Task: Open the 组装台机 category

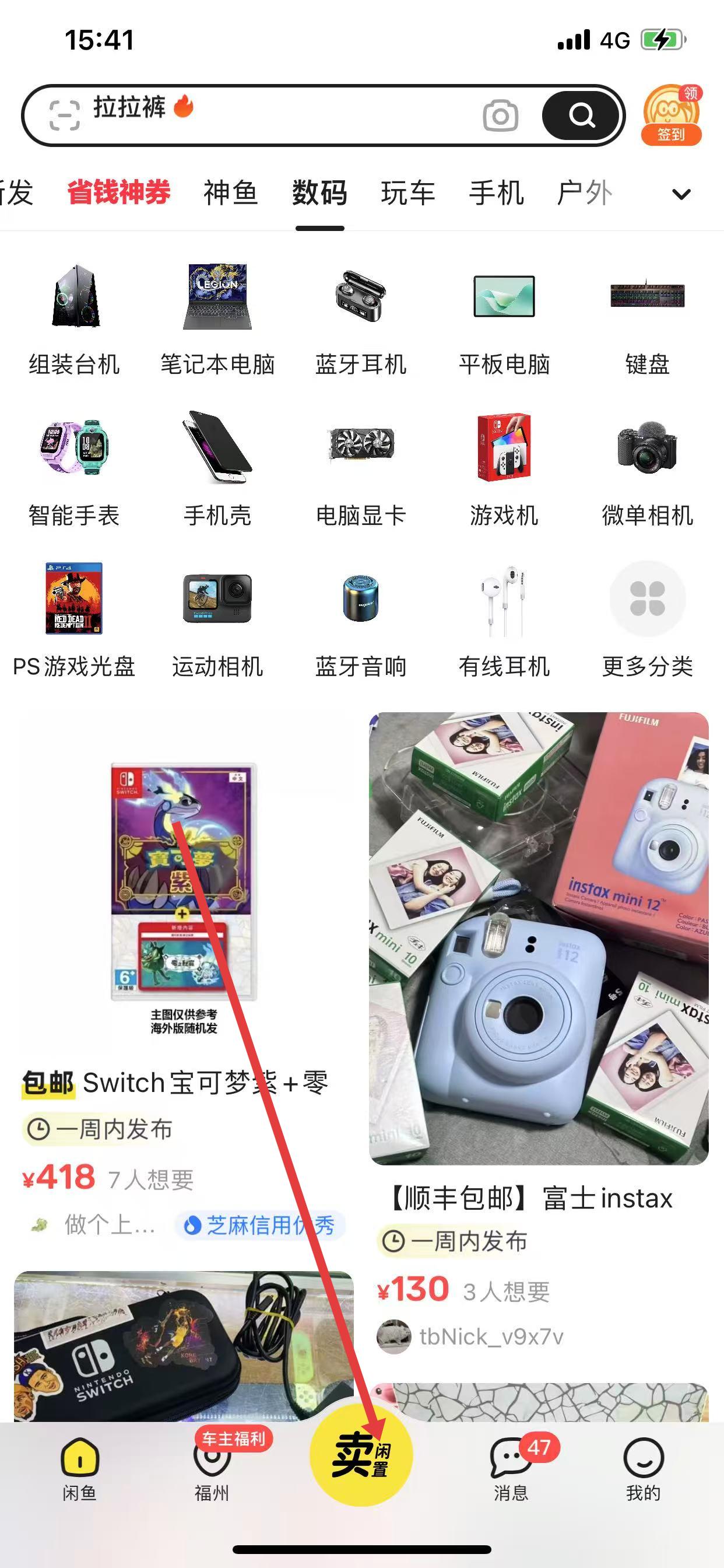Action: 74,321
